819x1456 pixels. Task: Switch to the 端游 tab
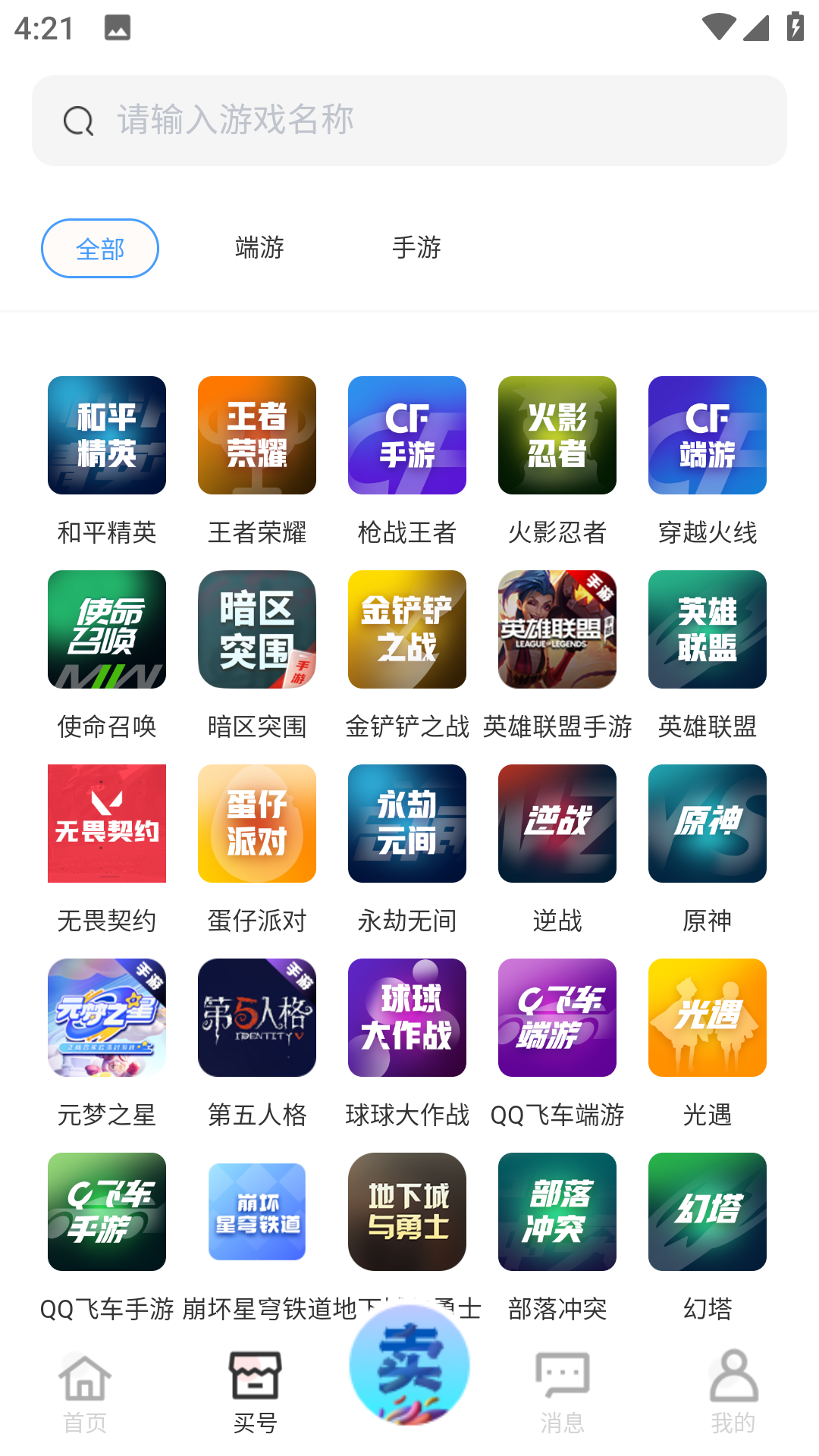[258, 247]
